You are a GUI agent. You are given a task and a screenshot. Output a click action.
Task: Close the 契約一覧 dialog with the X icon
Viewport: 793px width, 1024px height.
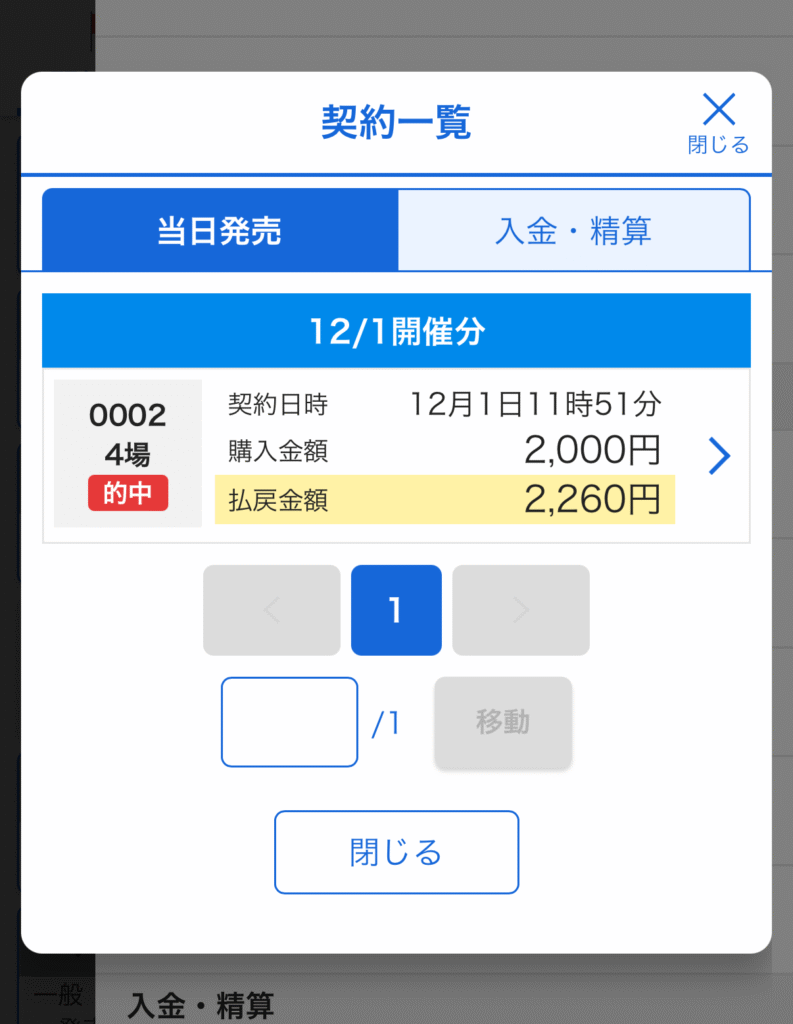[718, 120]
